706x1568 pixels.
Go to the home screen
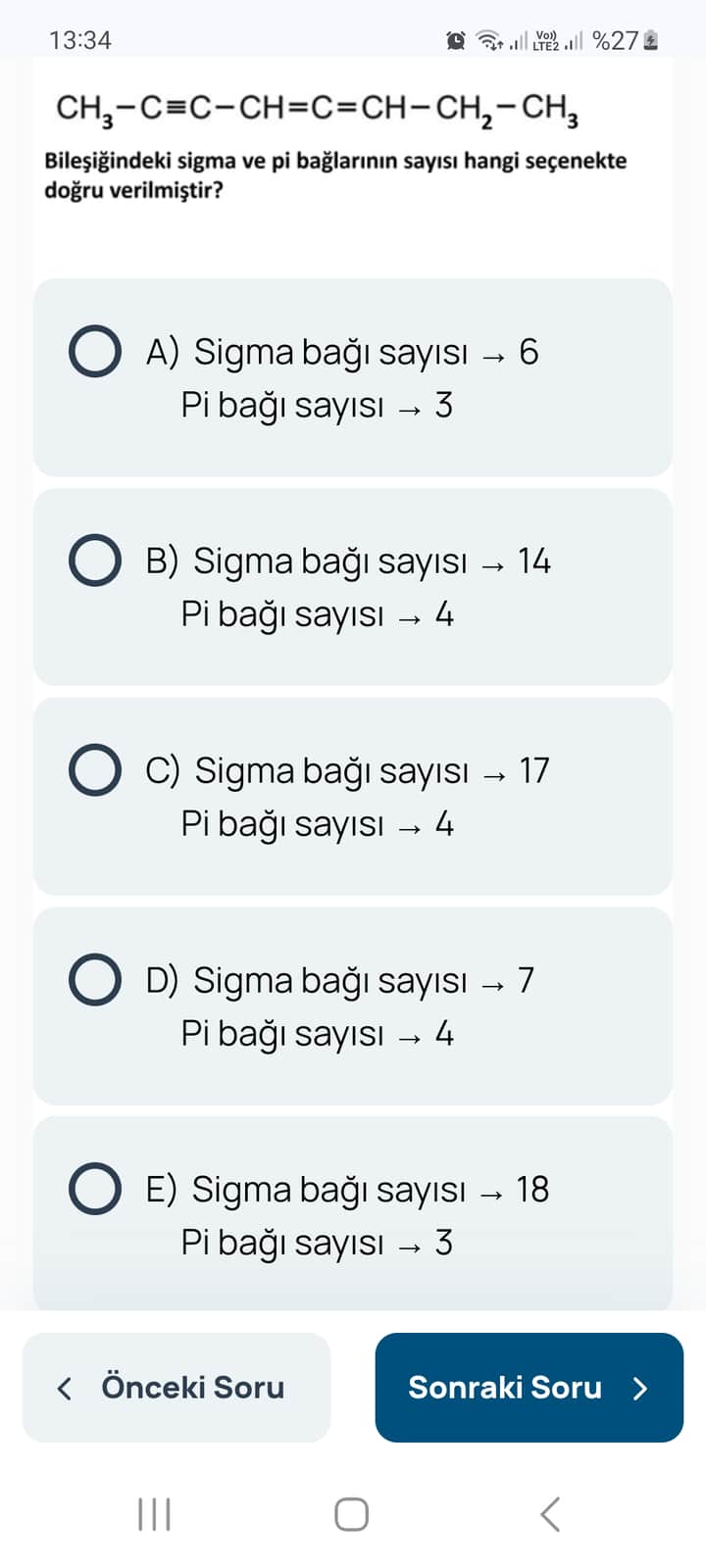tap(352, 1514)
